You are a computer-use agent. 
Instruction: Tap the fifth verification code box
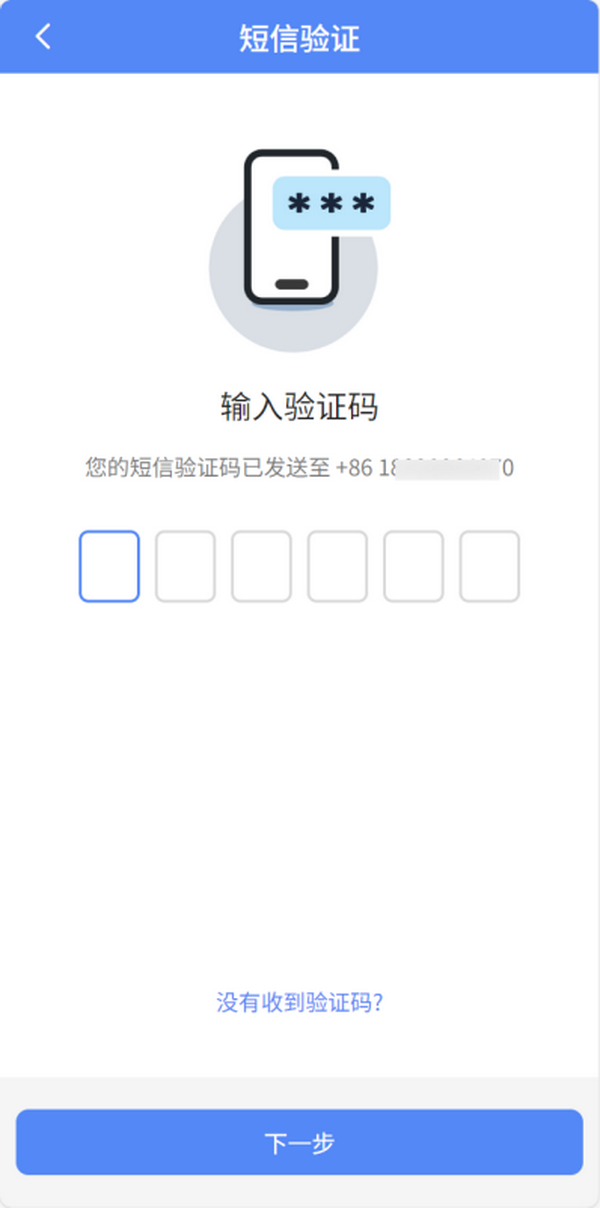tap(413, 566)
